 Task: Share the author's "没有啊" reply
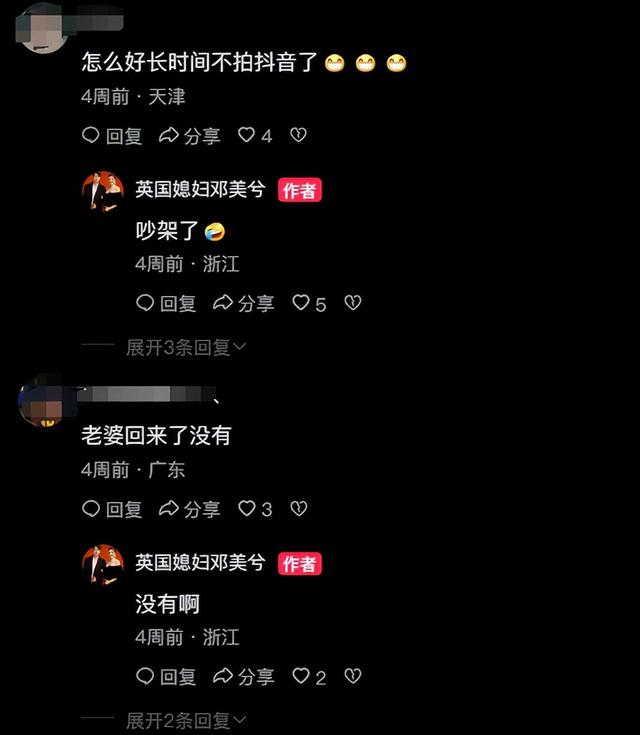pyautogui.click(x=244, y=677)
